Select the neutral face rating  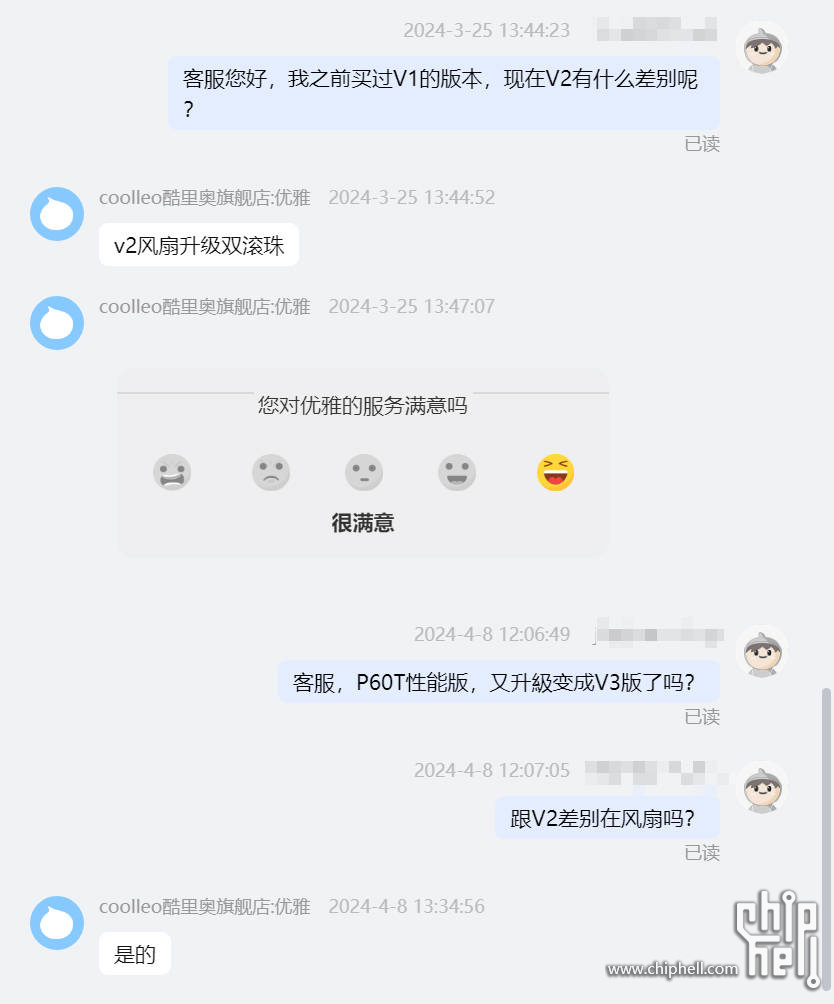[x=363, y=472]
